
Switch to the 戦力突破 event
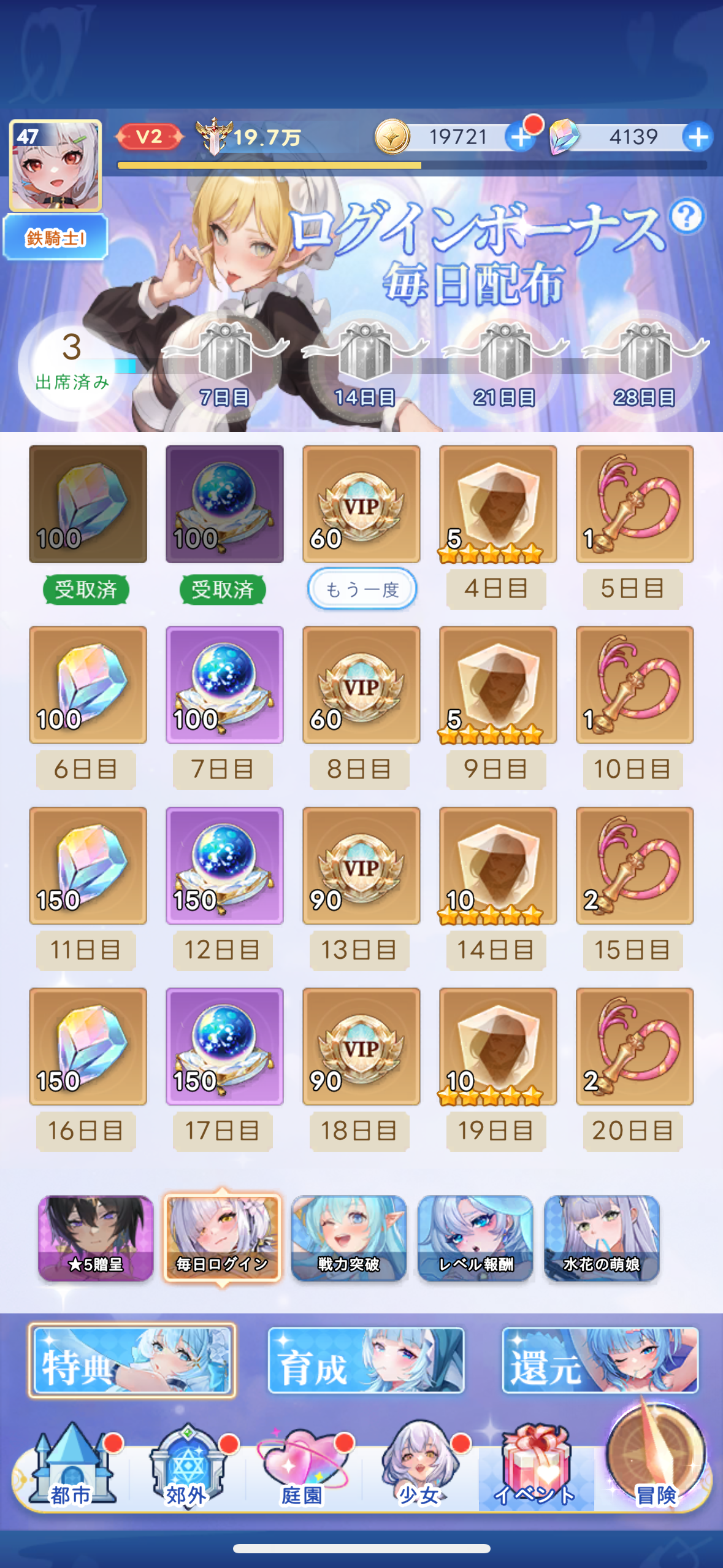click(348, 1238)
